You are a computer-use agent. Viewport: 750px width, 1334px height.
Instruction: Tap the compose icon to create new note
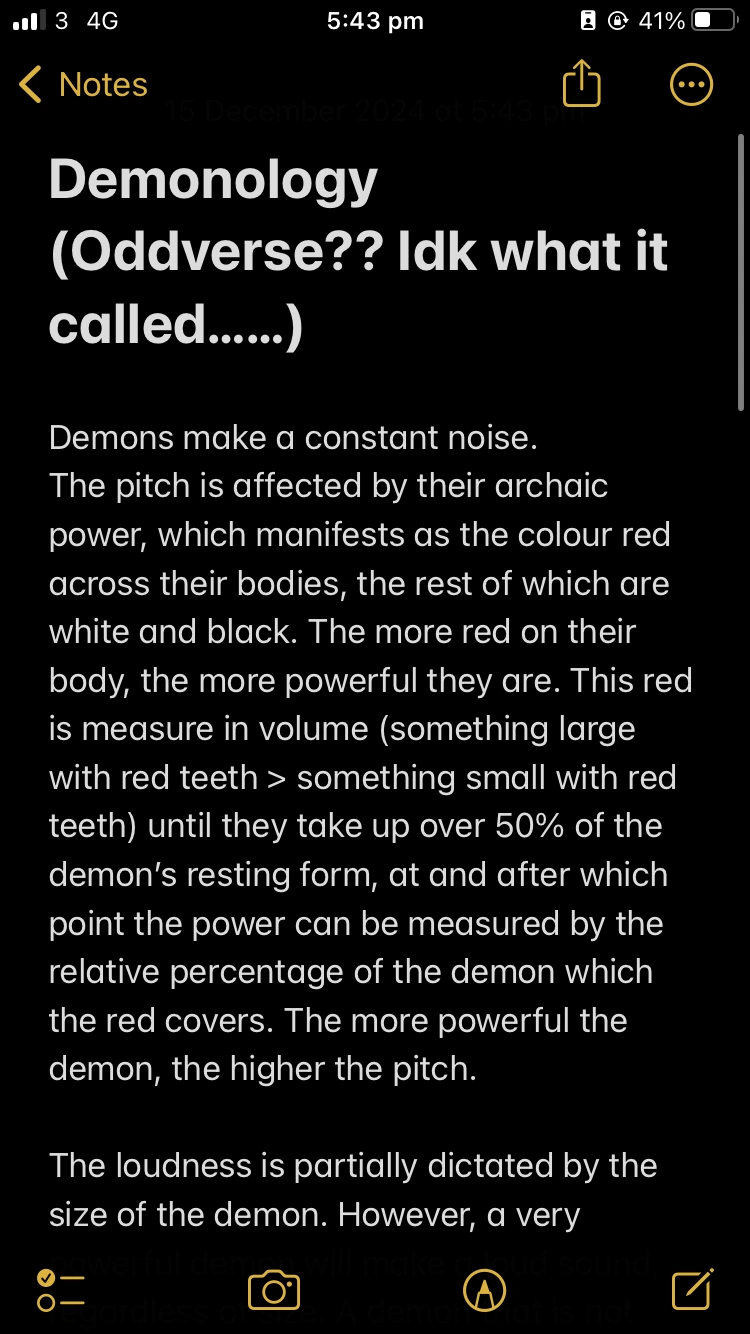click(691, 1290)
